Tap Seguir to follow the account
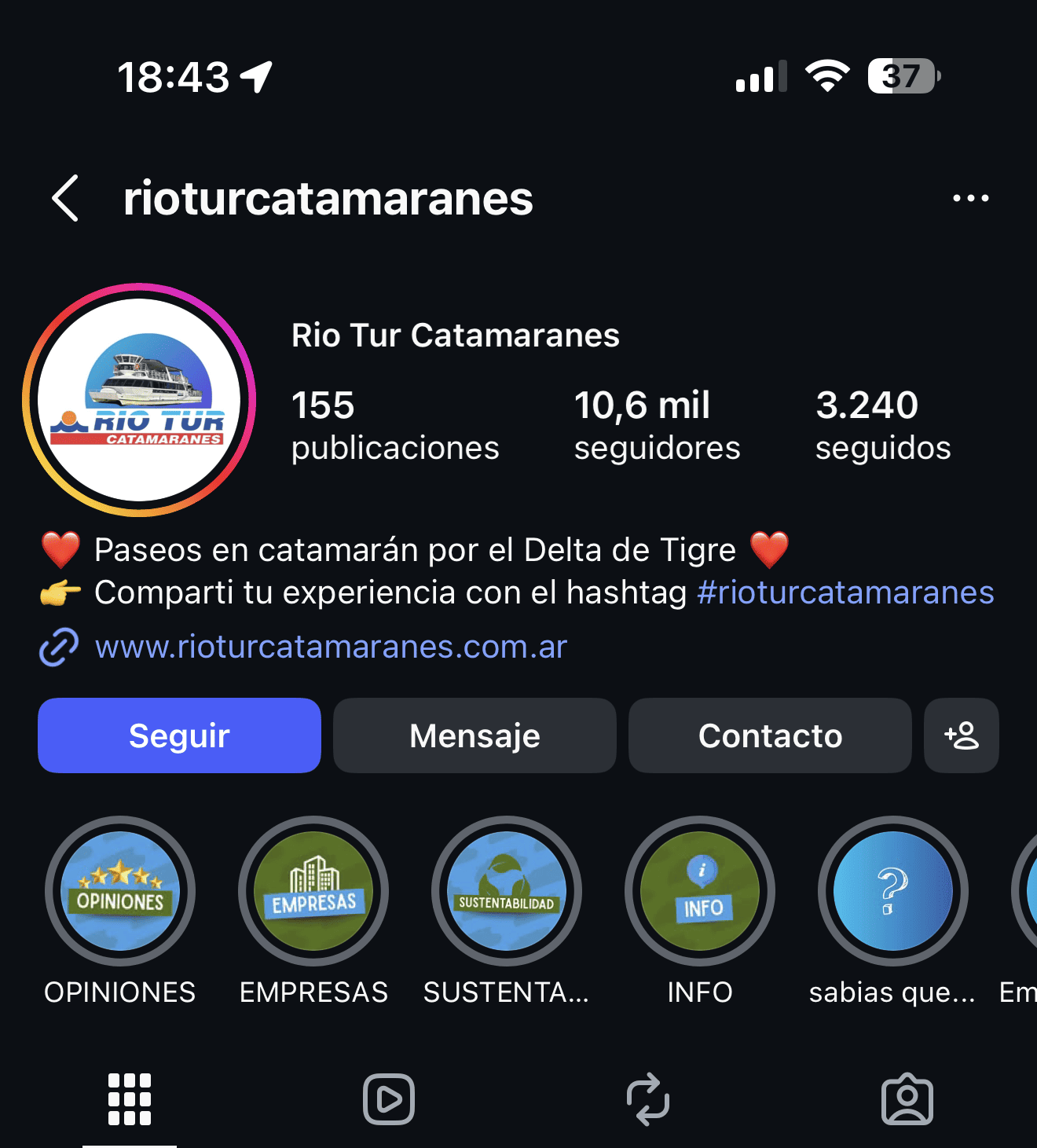1037x1148 pixels. tap(179, 735)
